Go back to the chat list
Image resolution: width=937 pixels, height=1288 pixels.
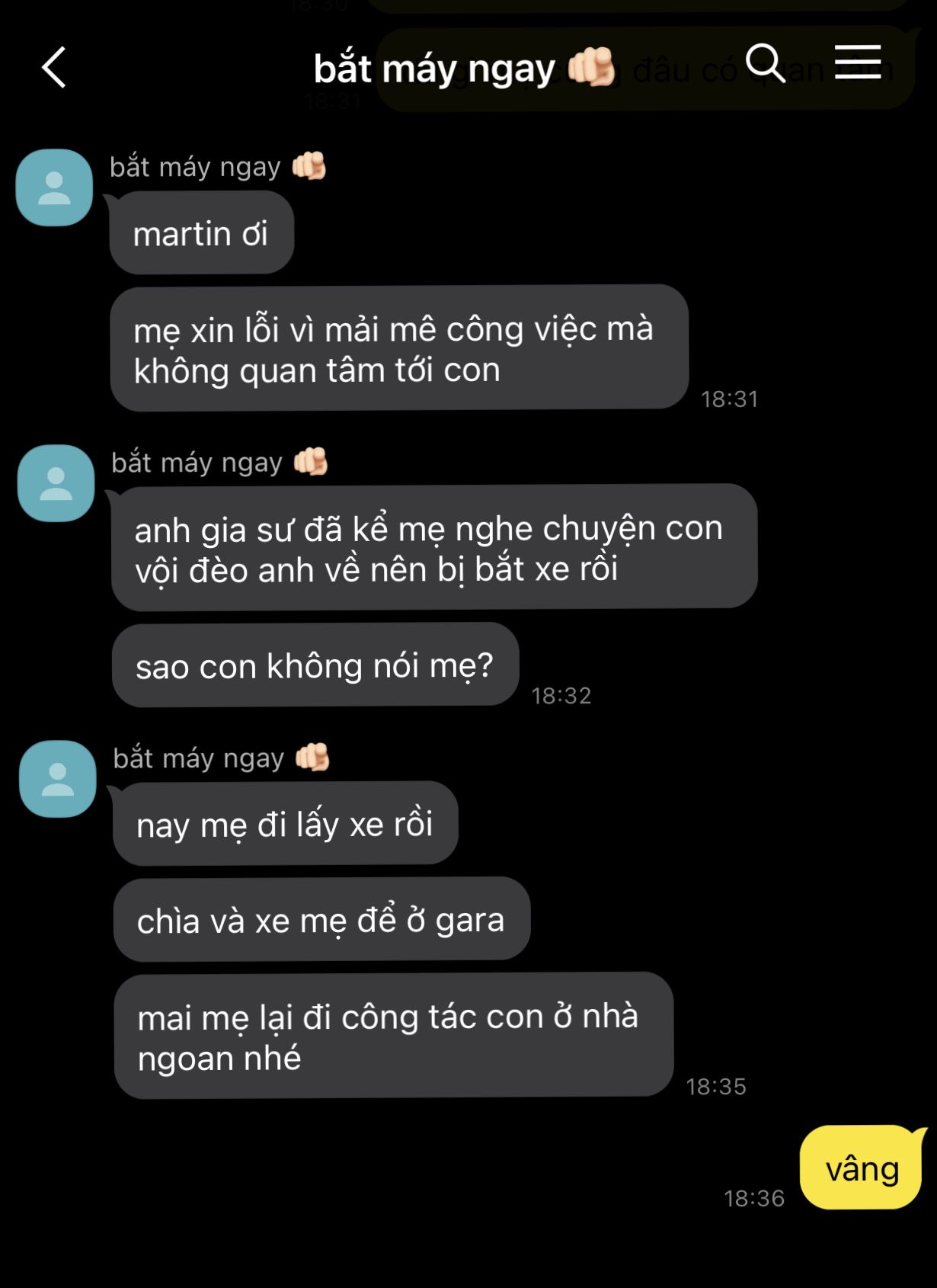click(54, 68)
